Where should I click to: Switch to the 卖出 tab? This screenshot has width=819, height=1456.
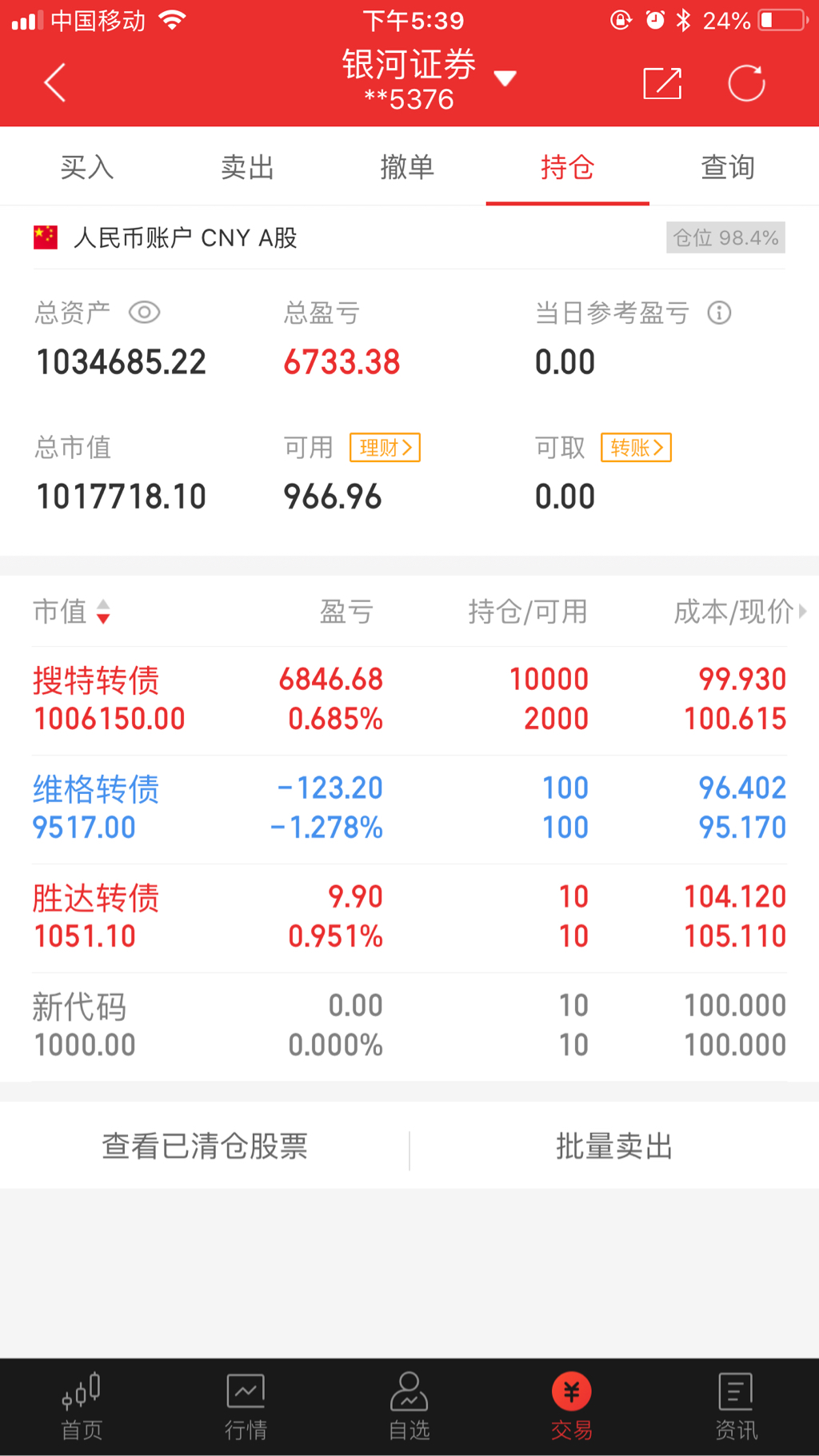click(x=247, y=168)
